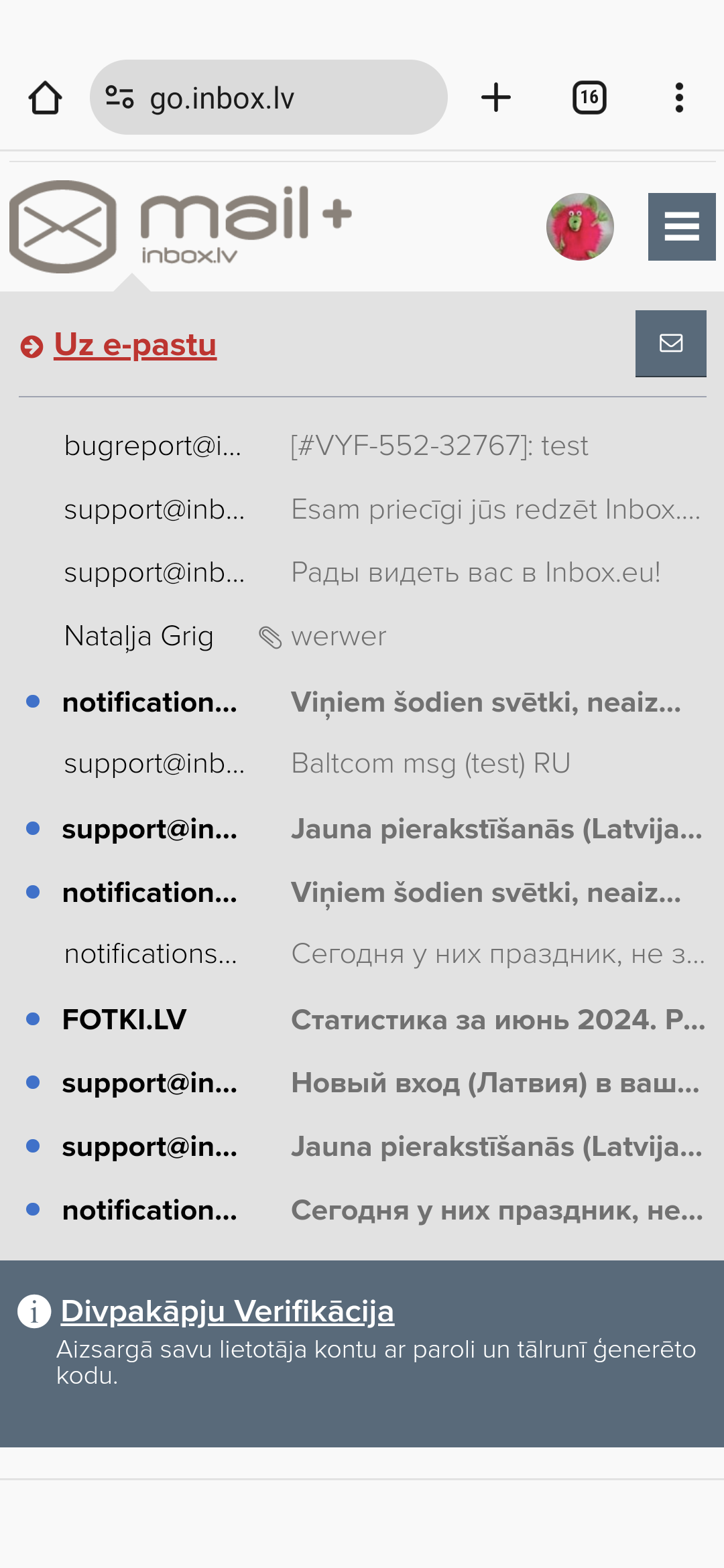Tap the browser address bar

268,98
